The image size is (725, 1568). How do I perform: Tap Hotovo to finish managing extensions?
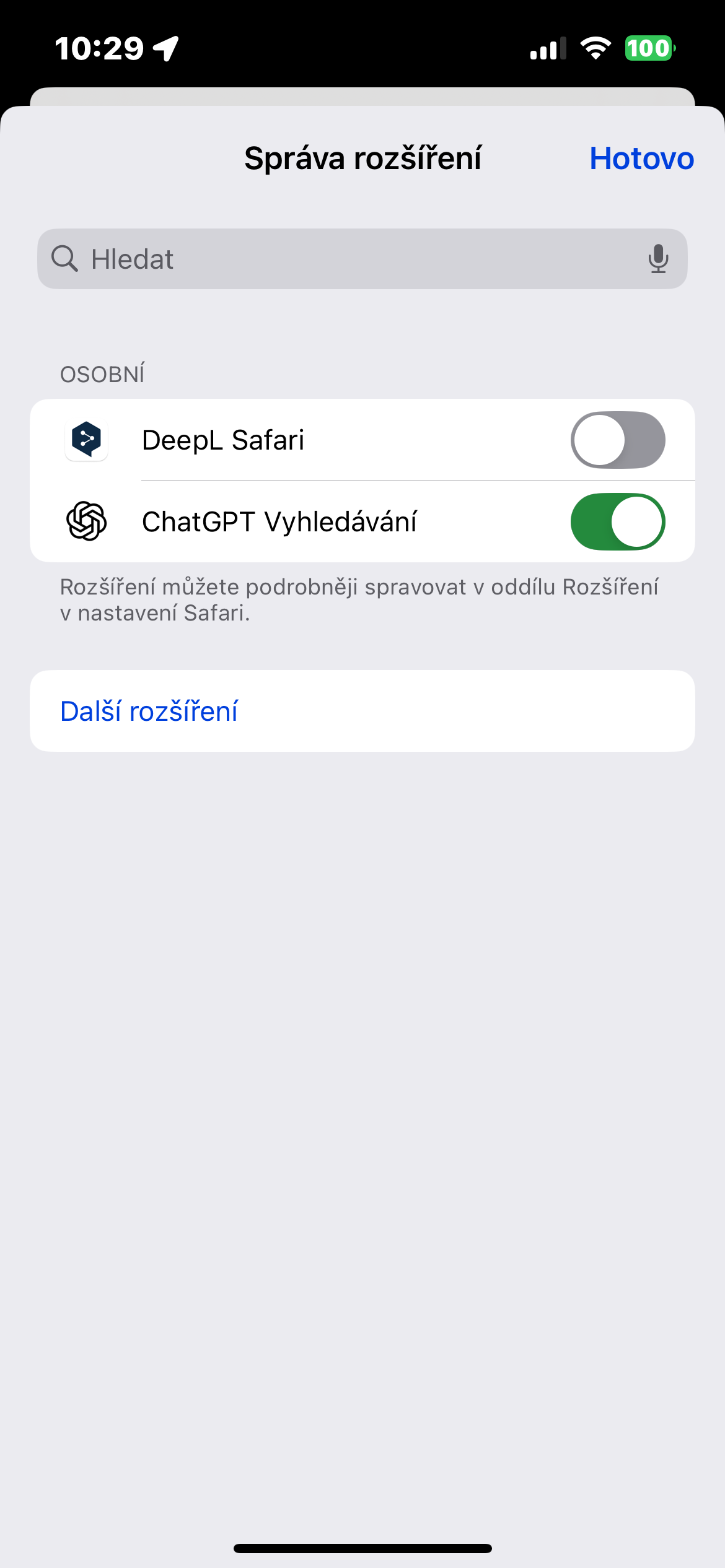641,159
